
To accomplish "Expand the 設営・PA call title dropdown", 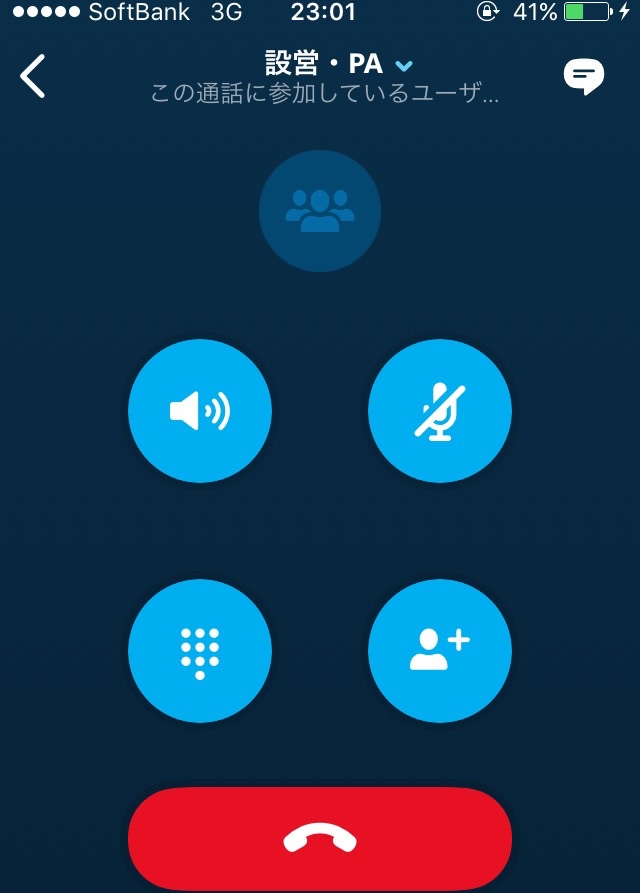I will click(403, 66).
